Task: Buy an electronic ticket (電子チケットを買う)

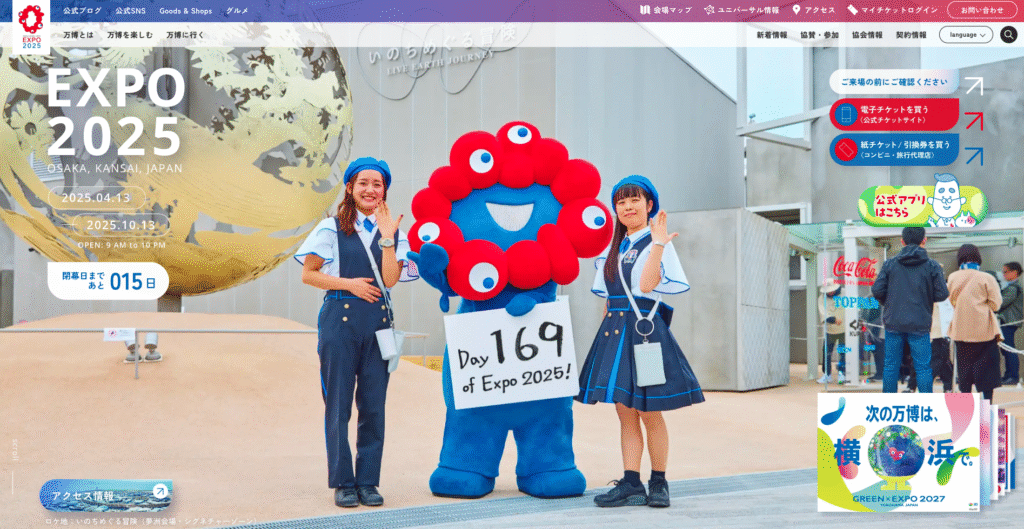Action: [x=894, y=114]
